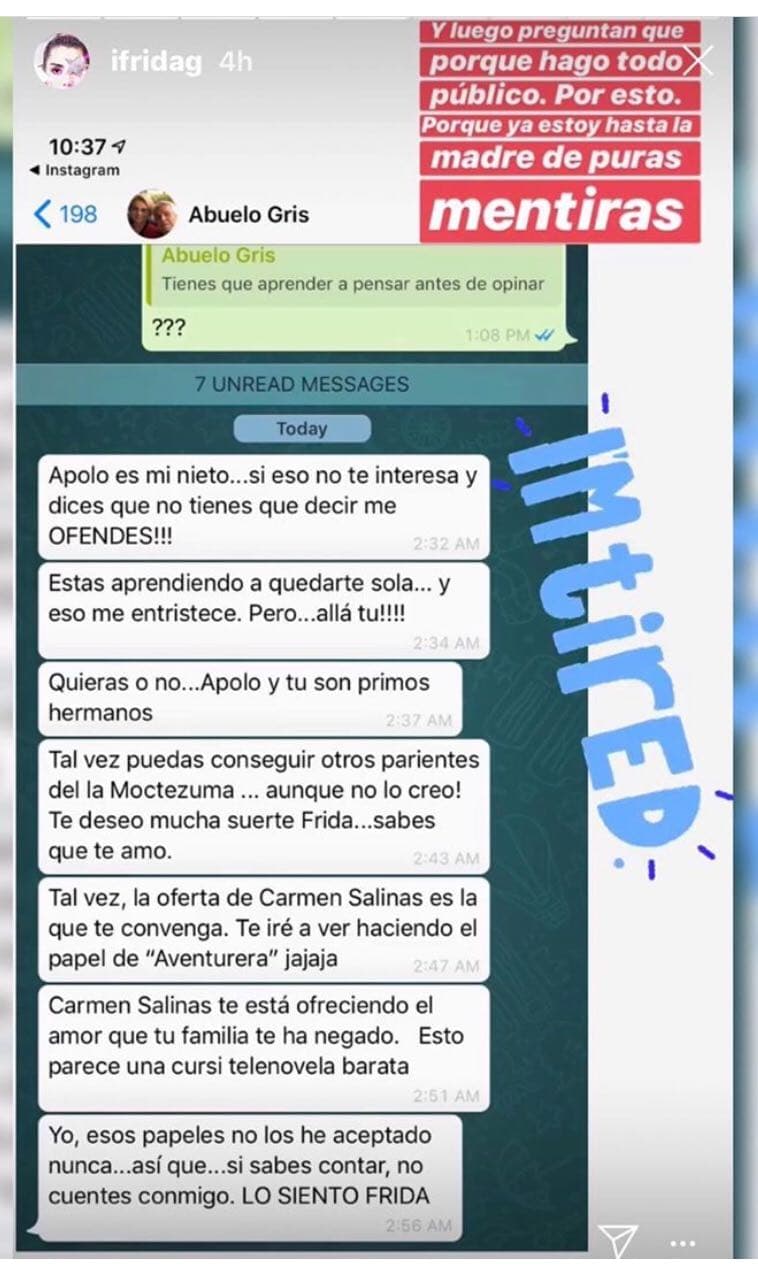Tap the ifridag profile picture
This screenshot has width=758, height=1273.
click(62, 62)
